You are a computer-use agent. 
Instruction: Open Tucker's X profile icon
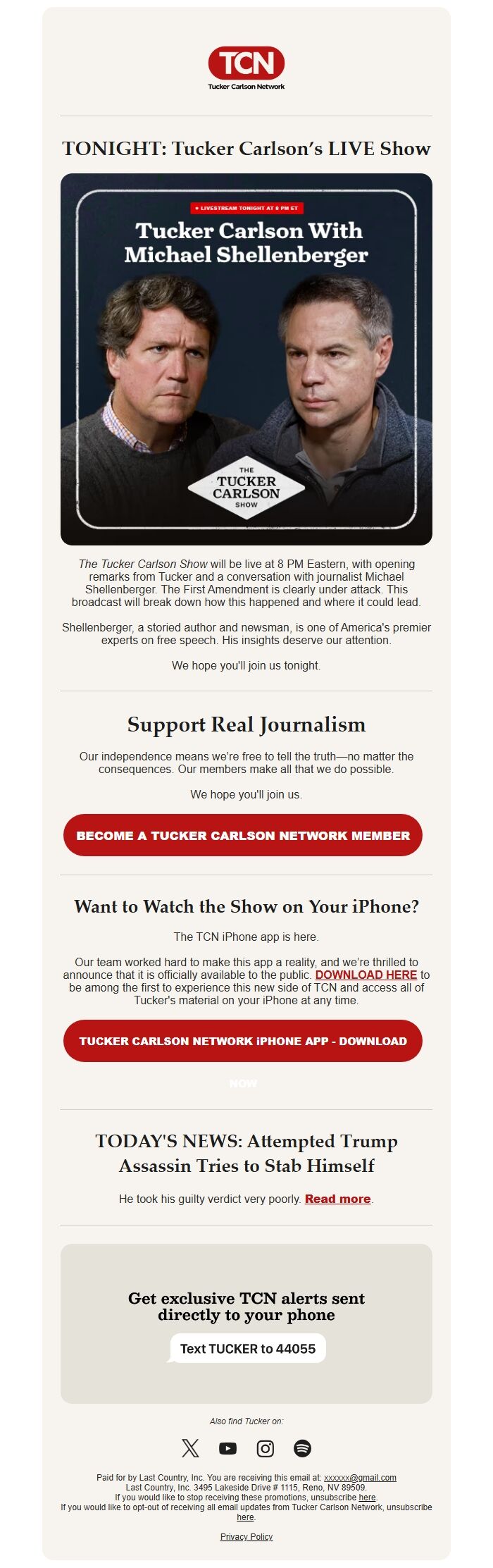coord(190,1448)
